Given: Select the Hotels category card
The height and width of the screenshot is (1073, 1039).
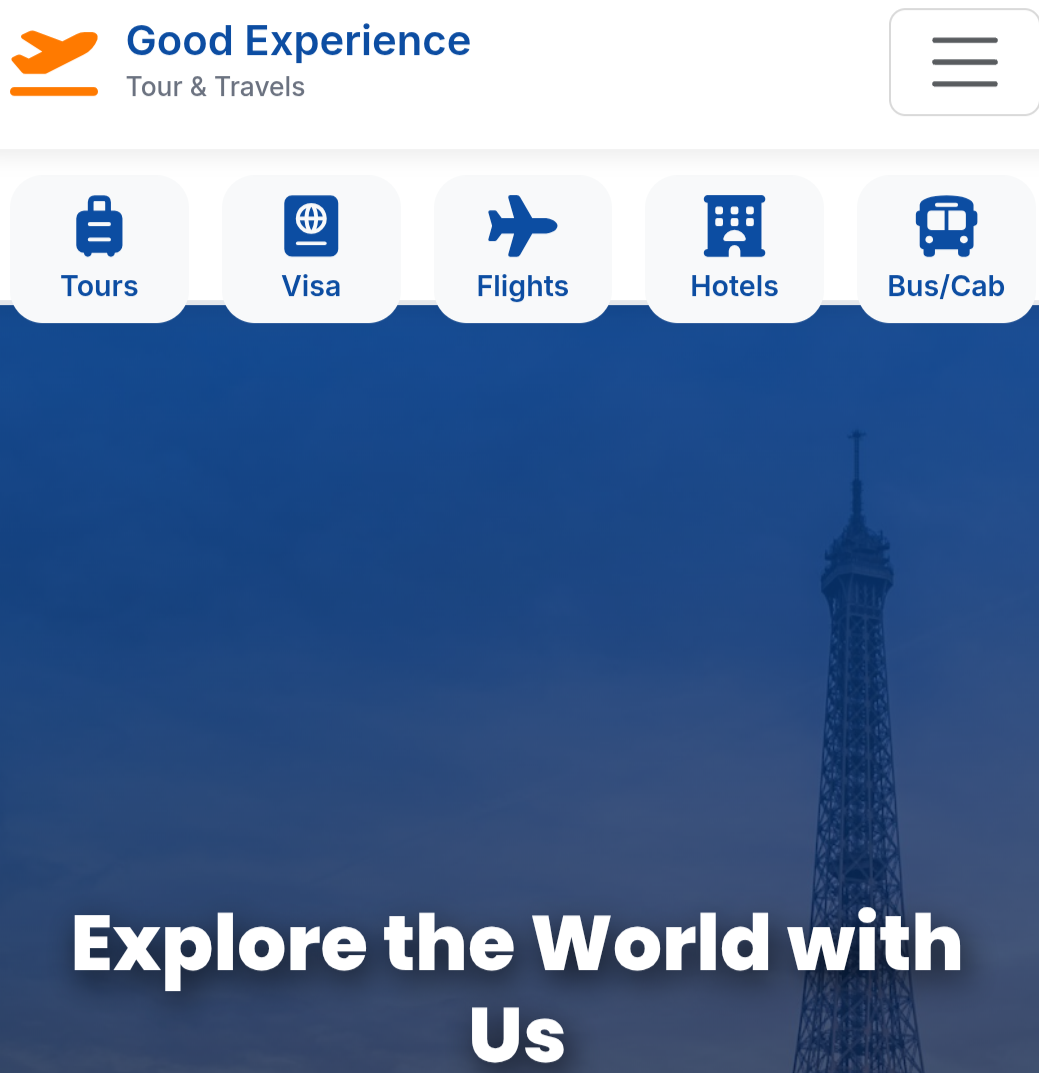Looking at the screenshot, I should coord(734,248).
